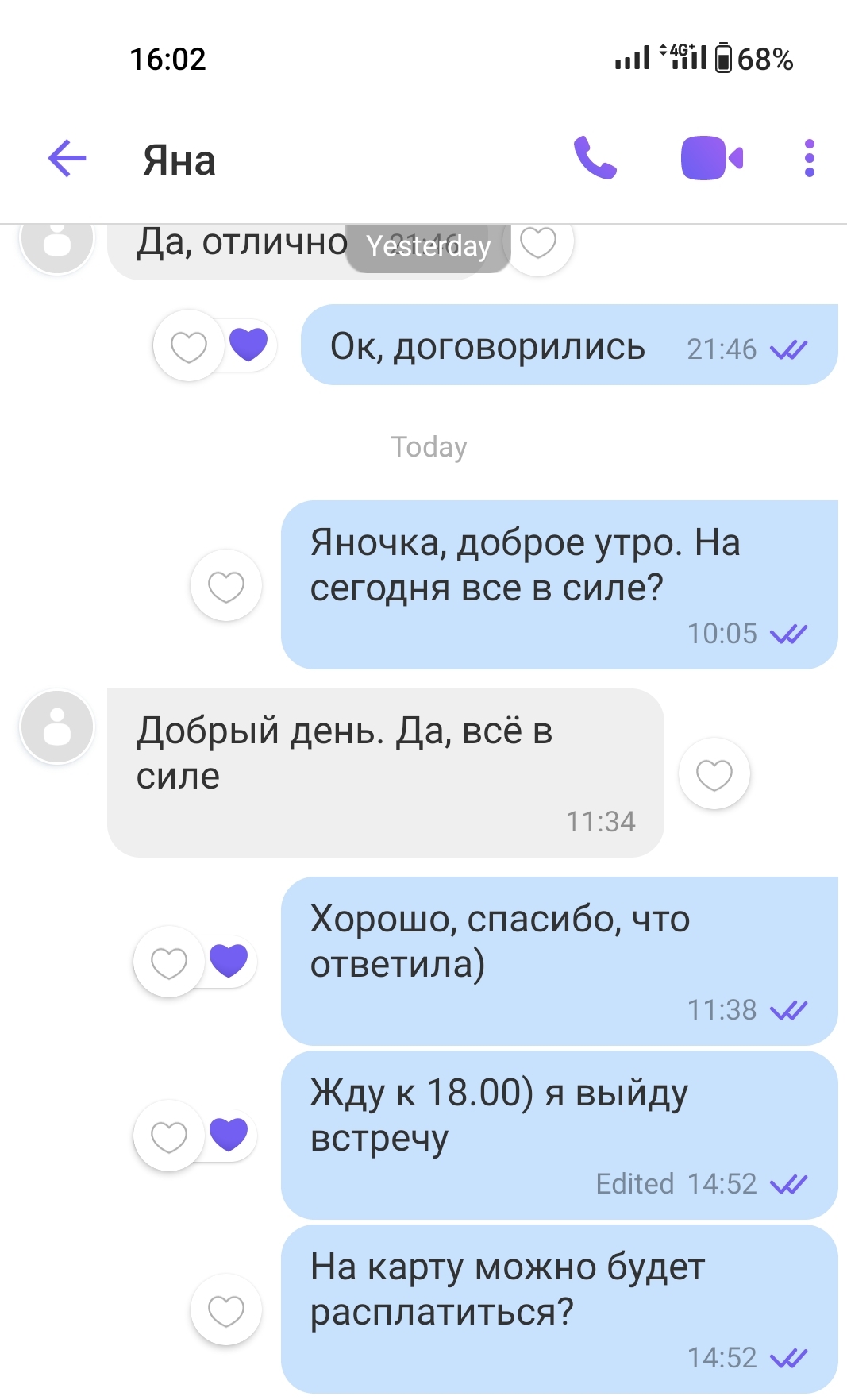Image resolution: width=847 pixels, height=1400 pixels.
Task: Open Яна's chat info from the name title
Action: pyautogui.click(x=179, y=160)
